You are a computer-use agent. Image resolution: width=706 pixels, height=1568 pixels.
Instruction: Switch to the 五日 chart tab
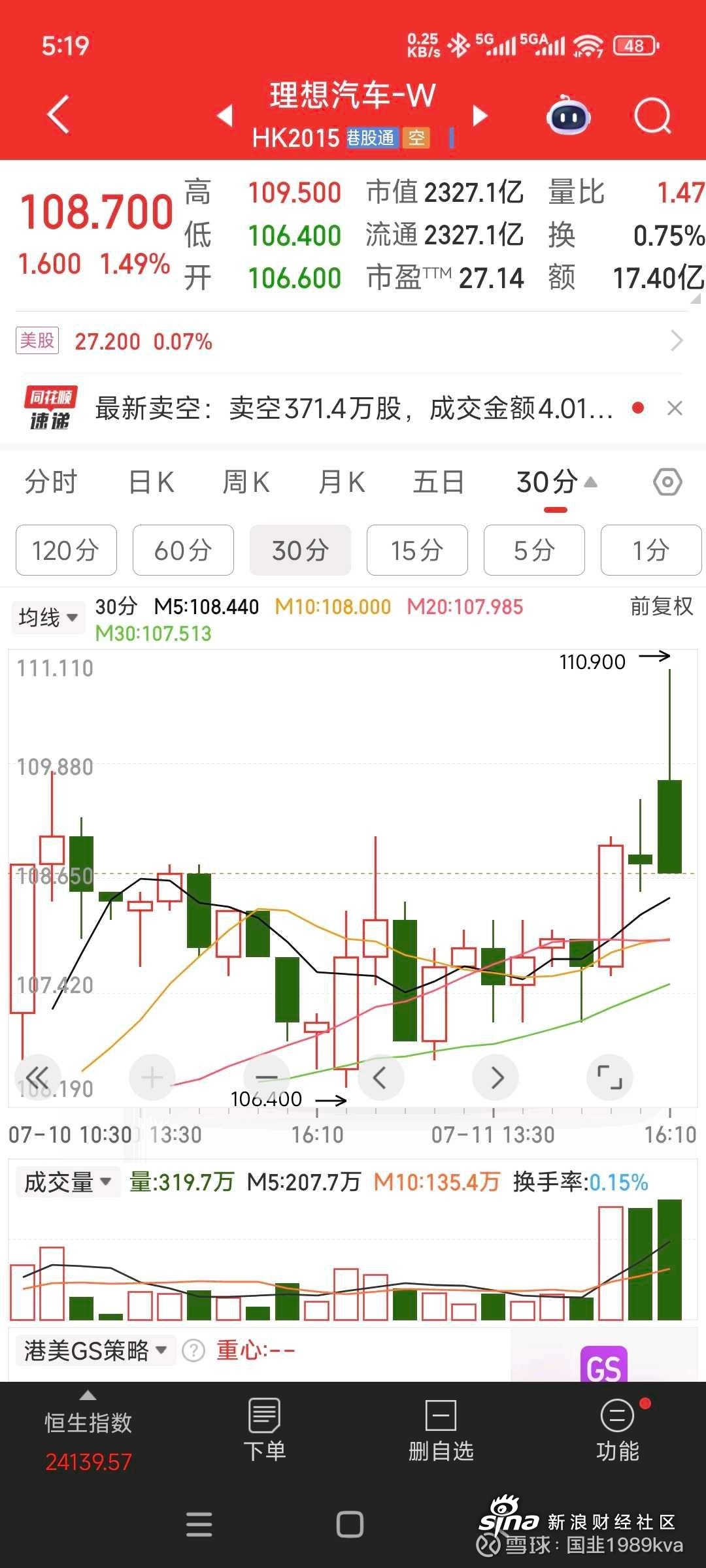coord(438,483)
